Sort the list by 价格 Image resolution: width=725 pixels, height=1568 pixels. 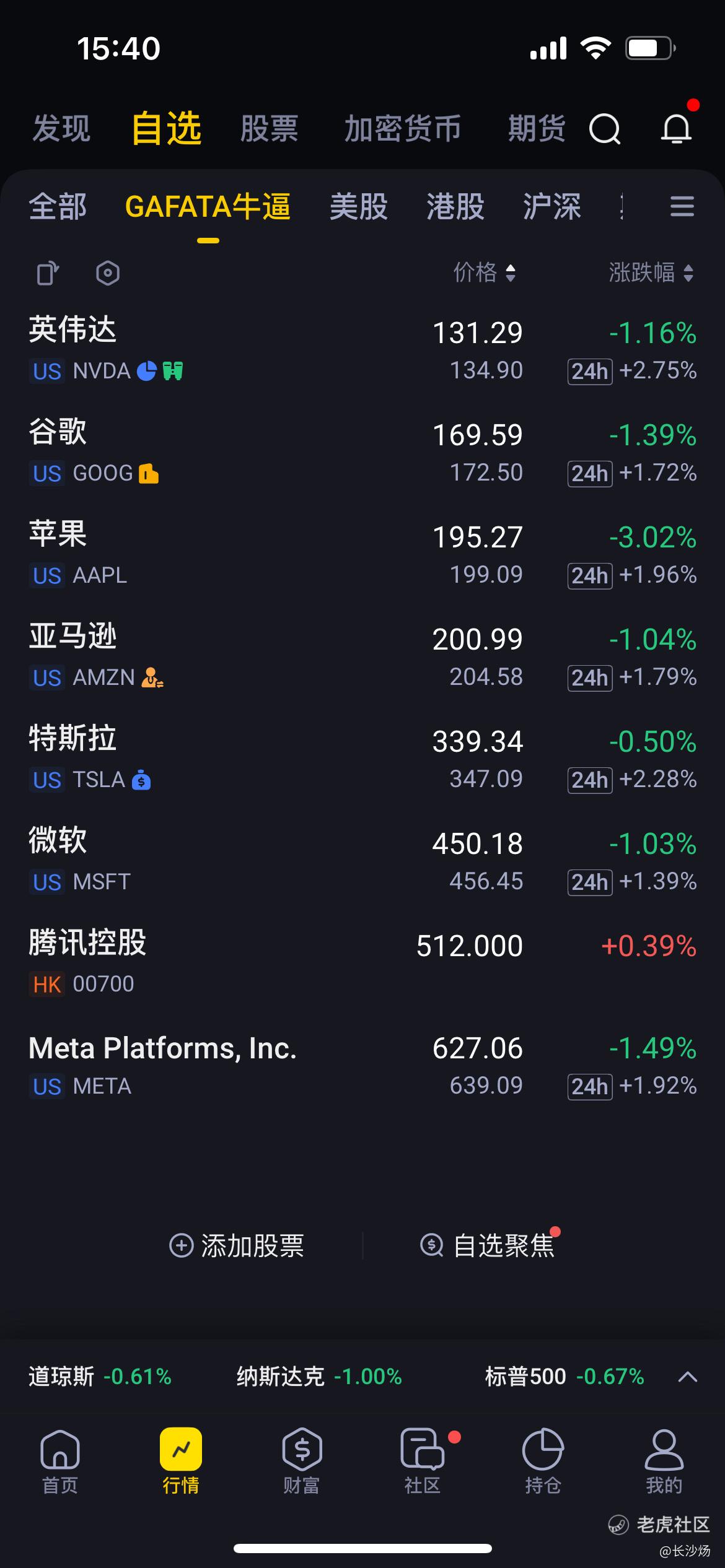point(484,272)
